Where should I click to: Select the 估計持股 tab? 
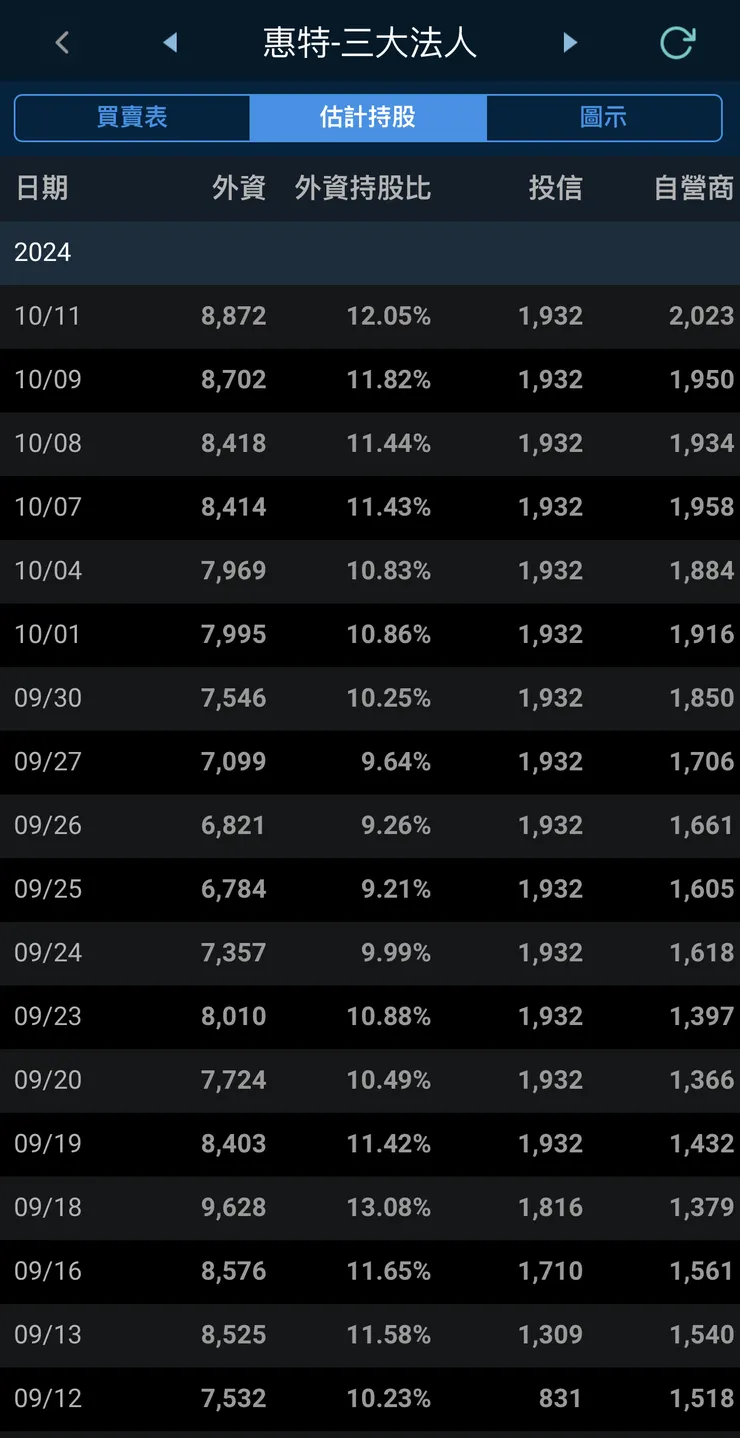point(368,118)
